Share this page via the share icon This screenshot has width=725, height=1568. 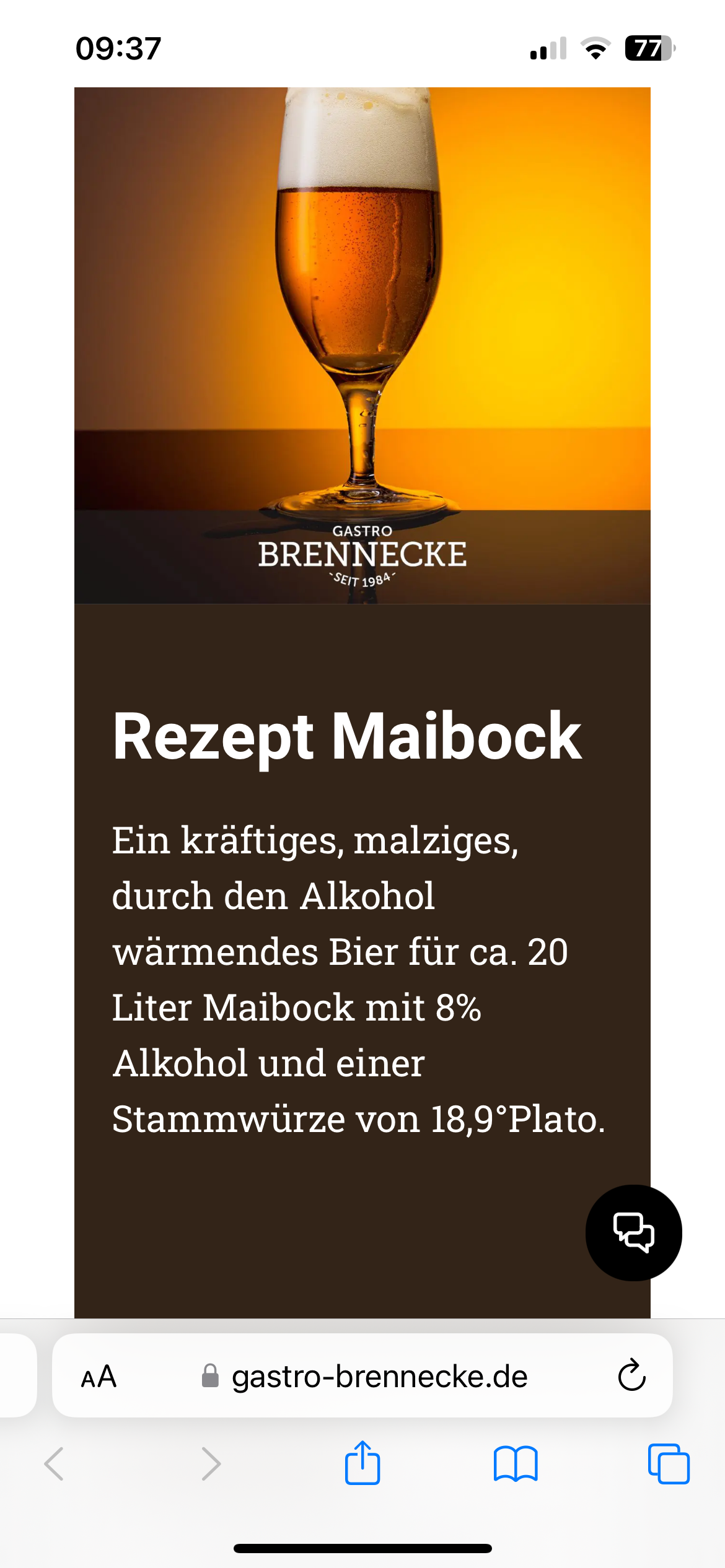[362, 1463]
